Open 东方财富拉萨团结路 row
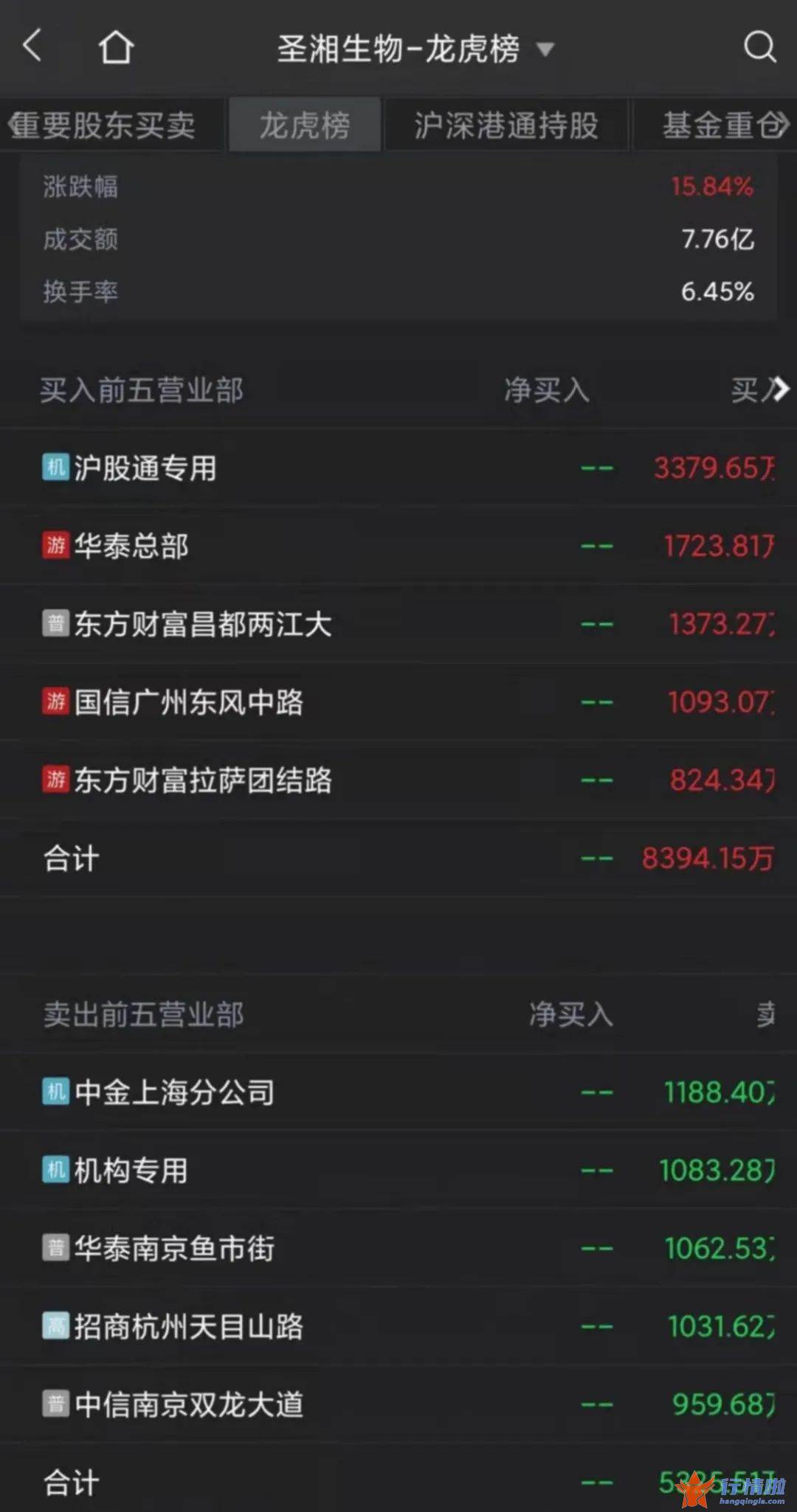 pyautogui.click(x=398, y=780)
